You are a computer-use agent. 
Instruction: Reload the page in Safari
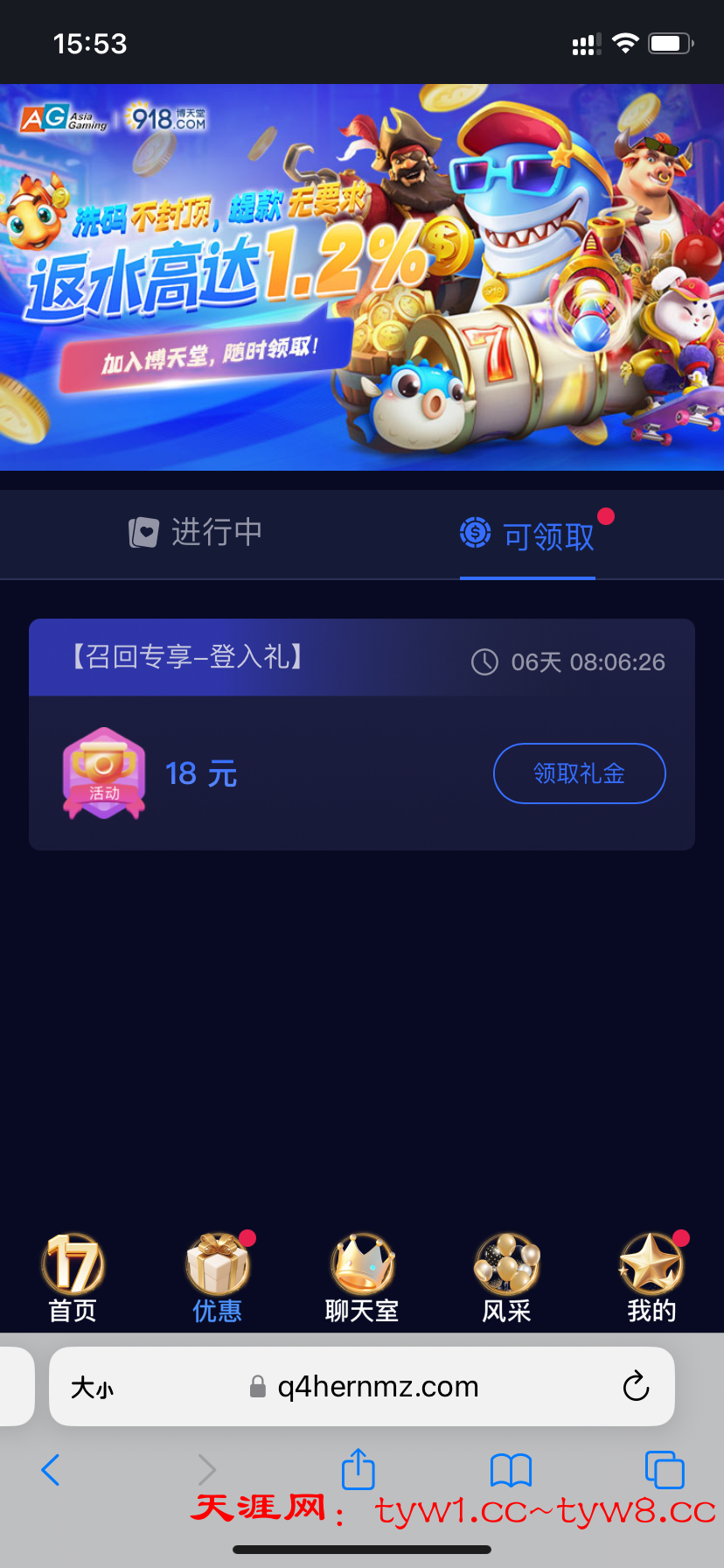click(x=636, y=1386)
